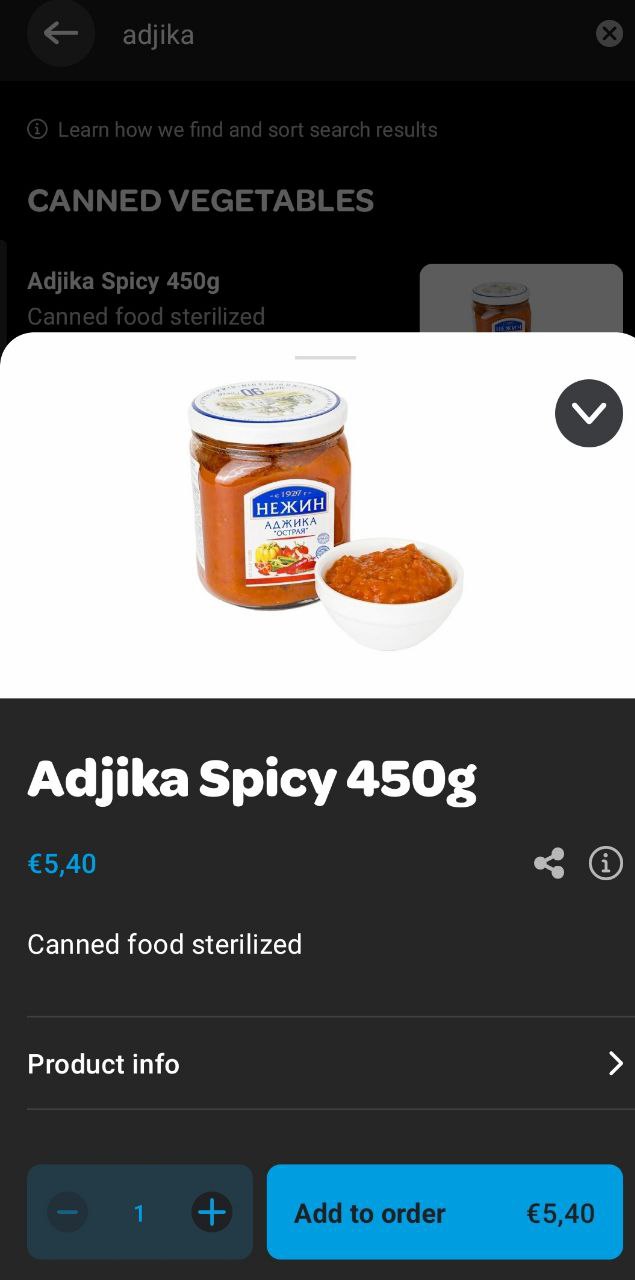The height and width of the screenshot is (1280, 635).
Task: Open the Product info row
Action: (325, 1063)
